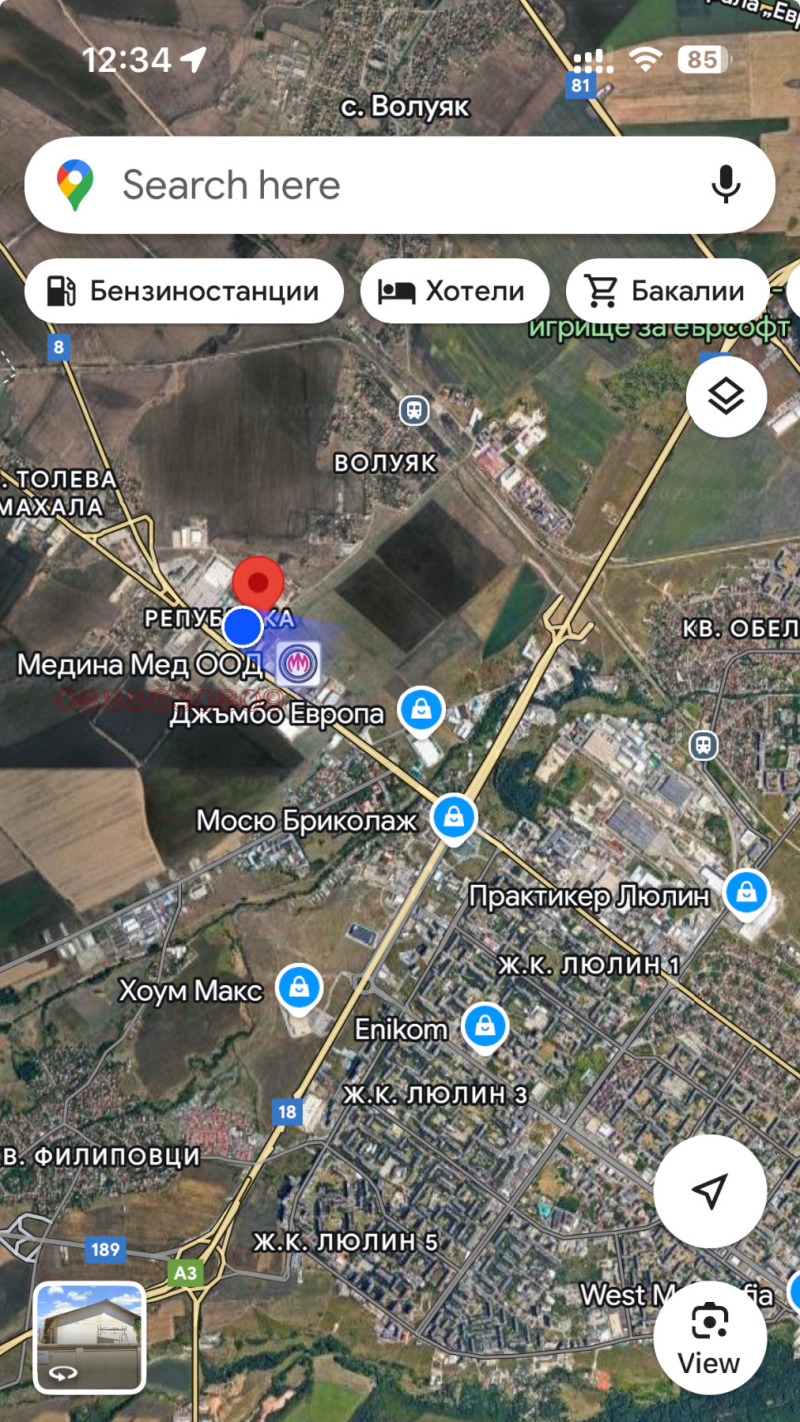
Task: Select the Бензиностанции chip
Action: point(184,291)
